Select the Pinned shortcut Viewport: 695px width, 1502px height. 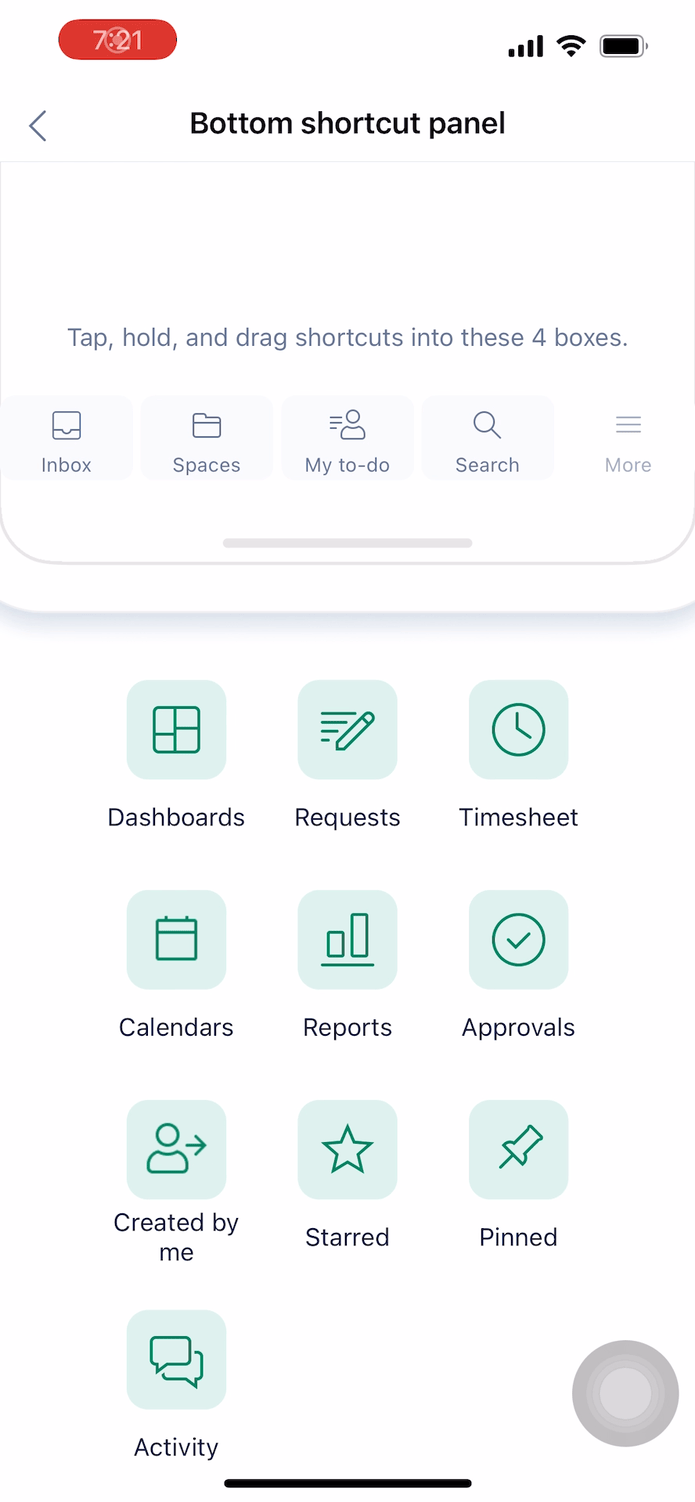pos(518,1150)
